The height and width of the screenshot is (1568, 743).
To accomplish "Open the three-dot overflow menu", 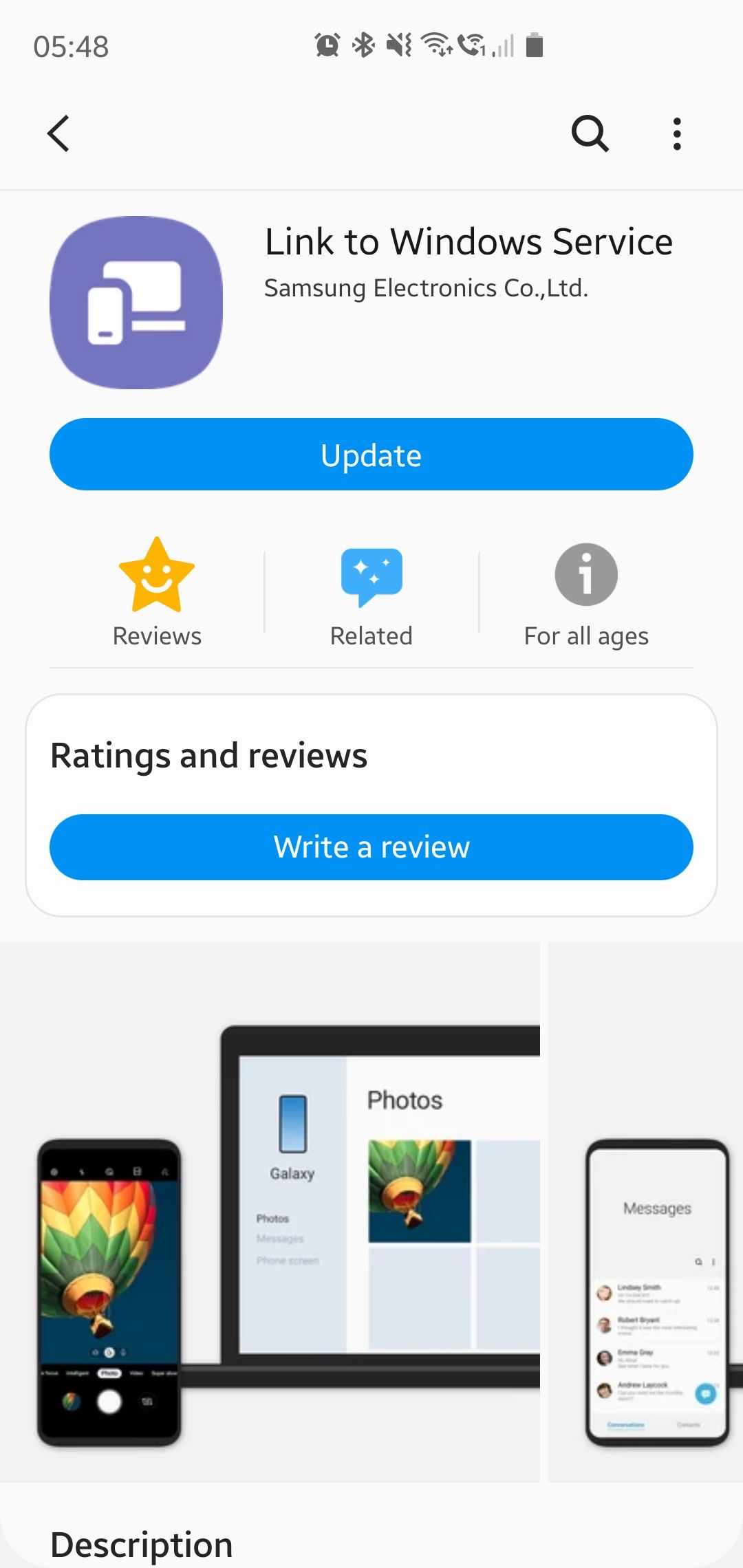I will point(677,133).
